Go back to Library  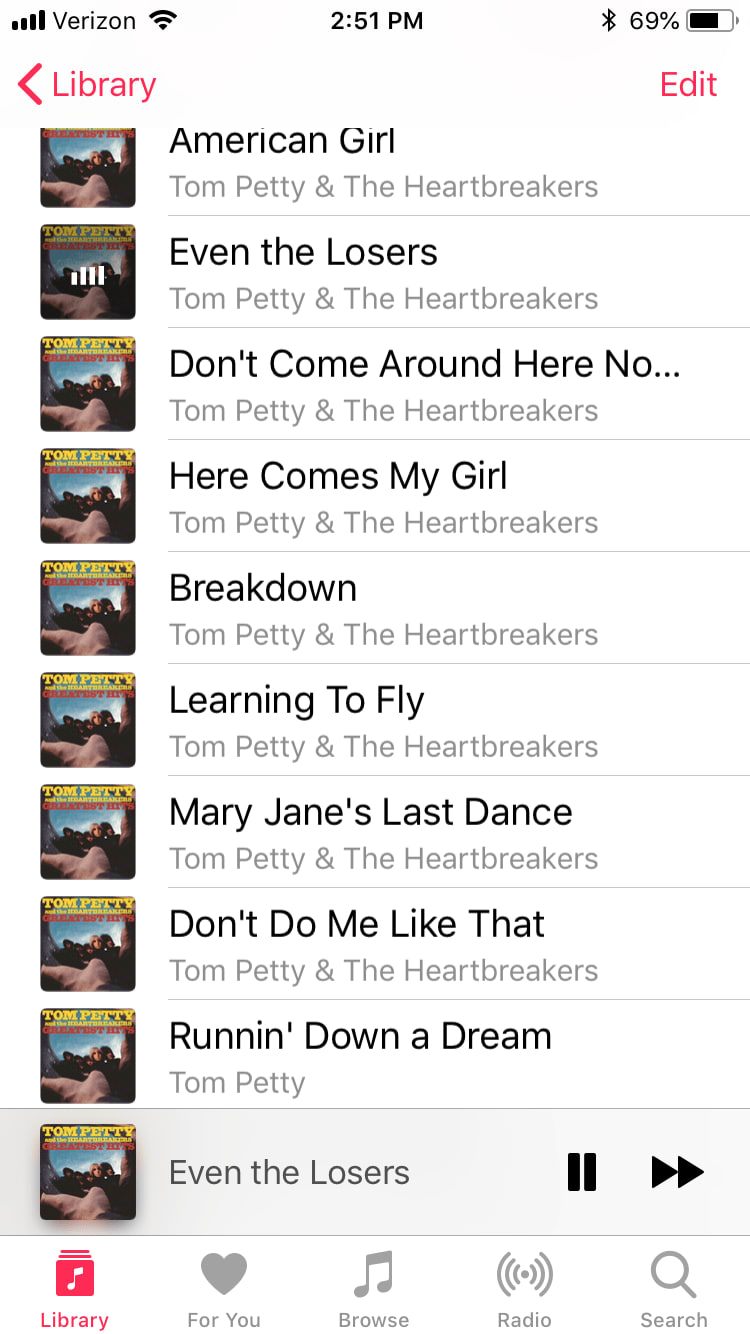coord(88,85)
